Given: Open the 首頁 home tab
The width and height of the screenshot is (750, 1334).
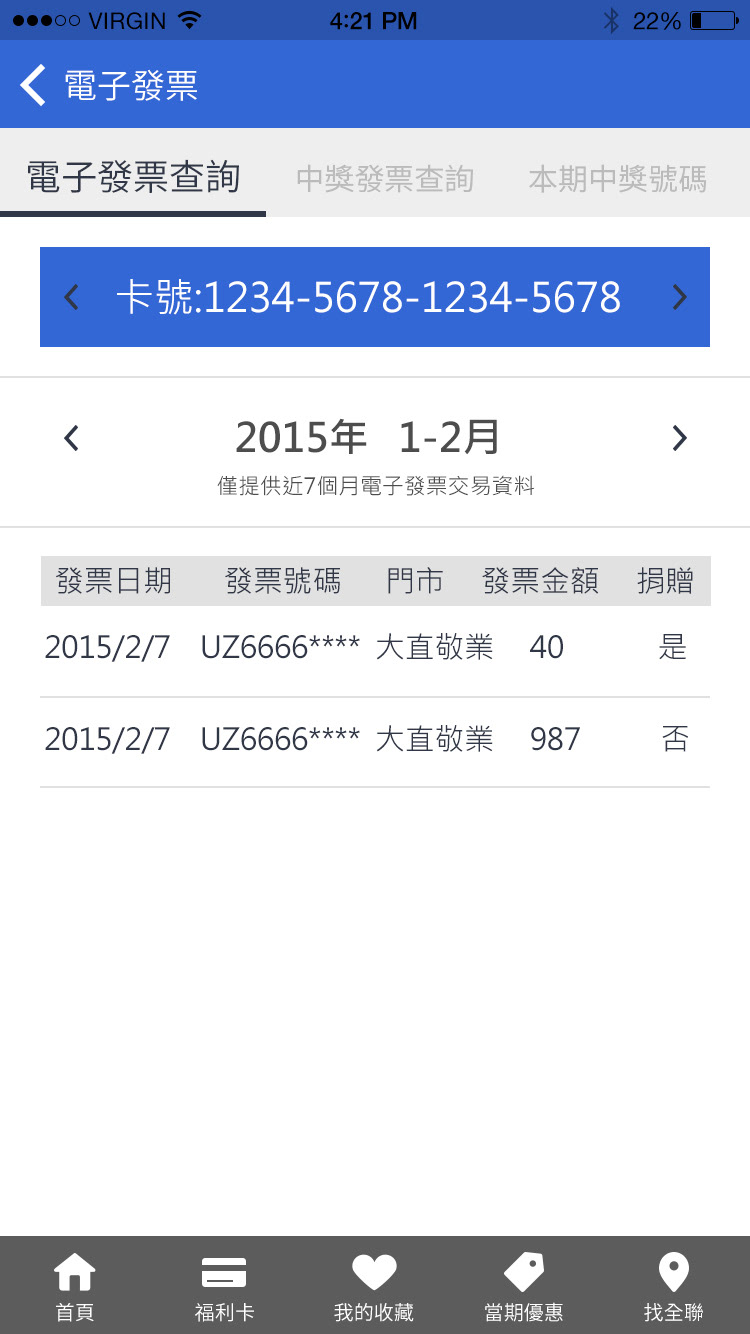Looking at the screenshot, I should 75,1286.
